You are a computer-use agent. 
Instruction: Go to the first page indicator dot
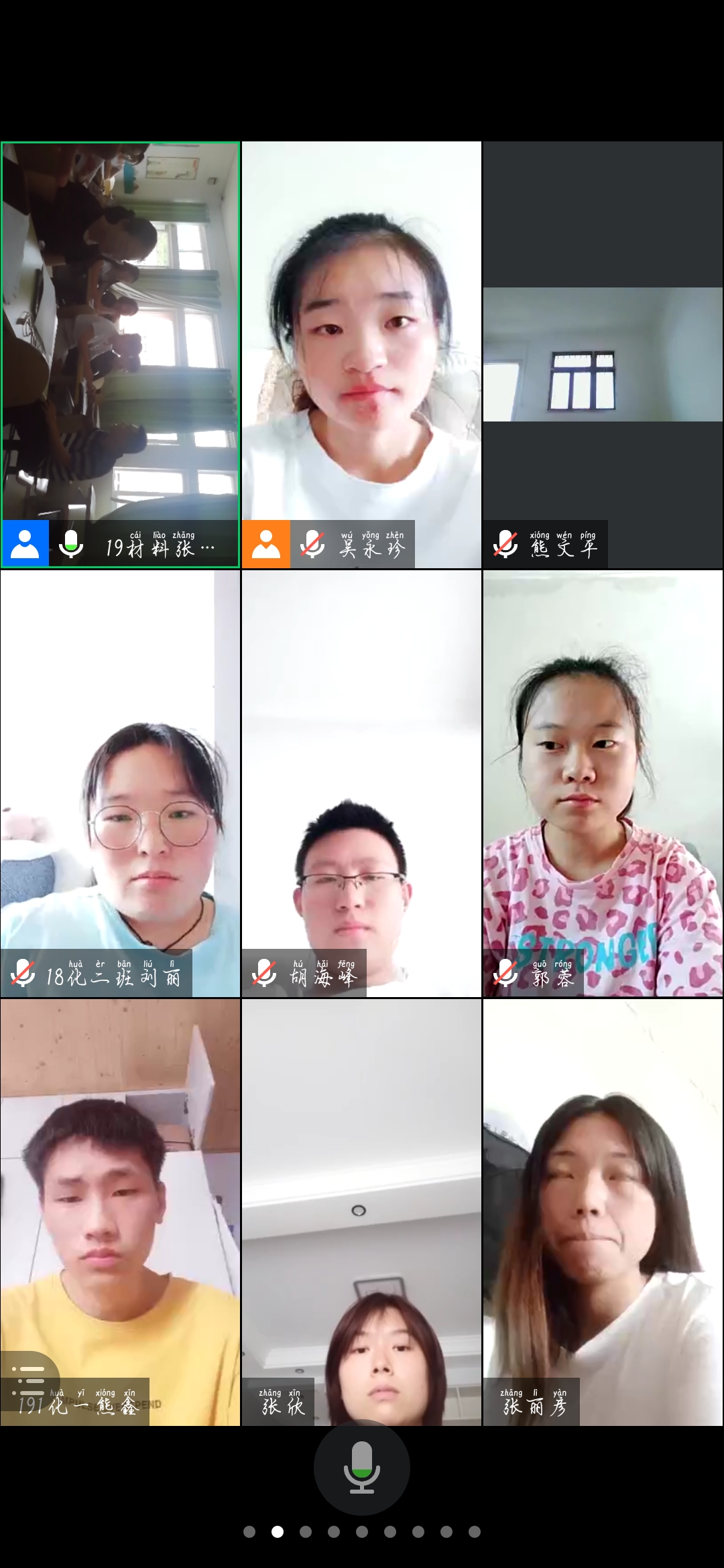click(249, 1532)
